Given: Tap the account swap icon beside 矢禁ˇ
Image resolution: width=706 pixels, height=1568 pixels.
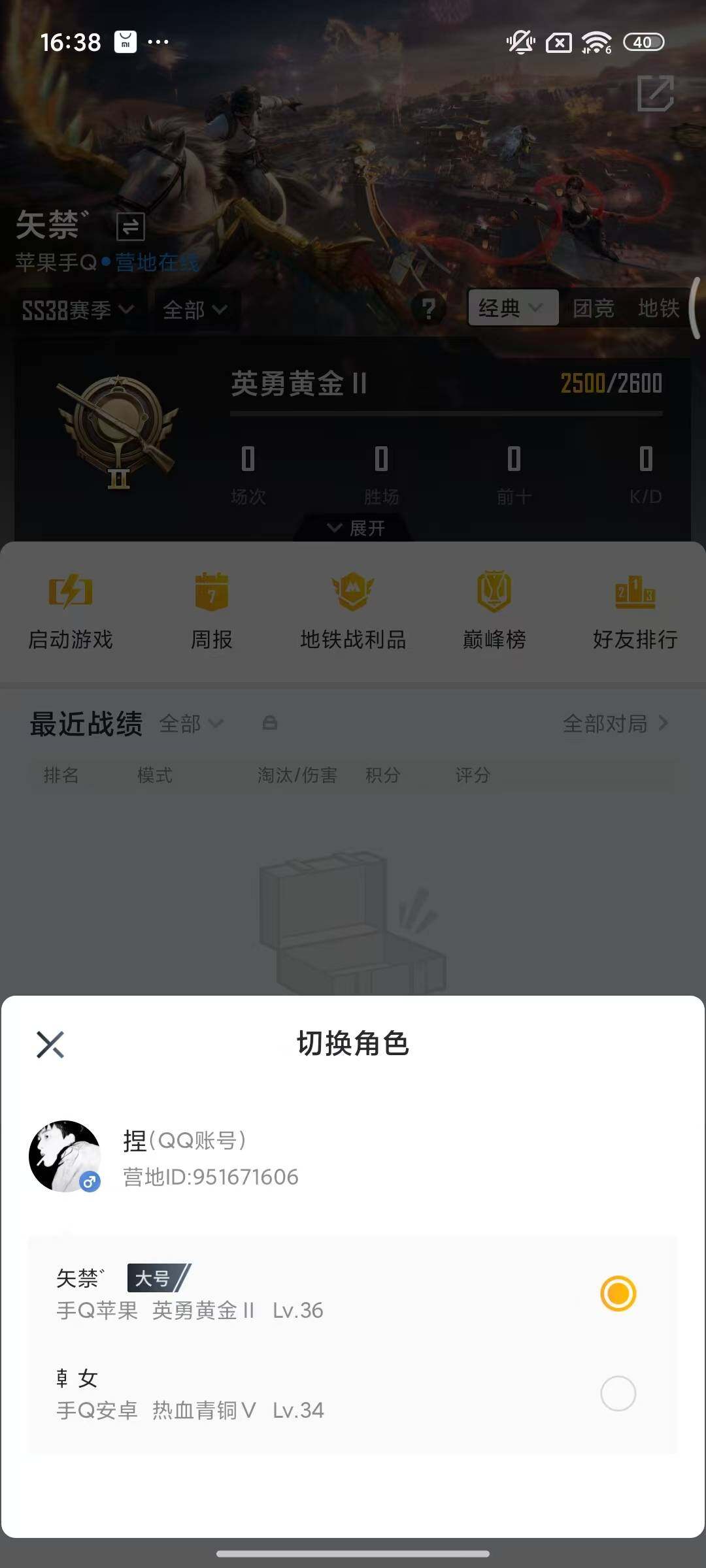Looking at the screenshot, I should [x=130, y=228].
